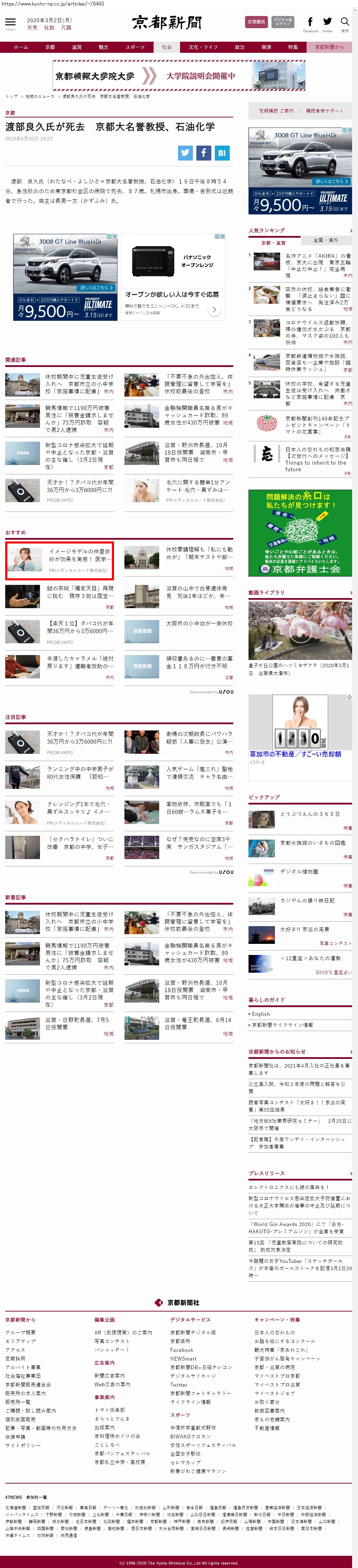Open the デジタル版ログイン login button

283,22
